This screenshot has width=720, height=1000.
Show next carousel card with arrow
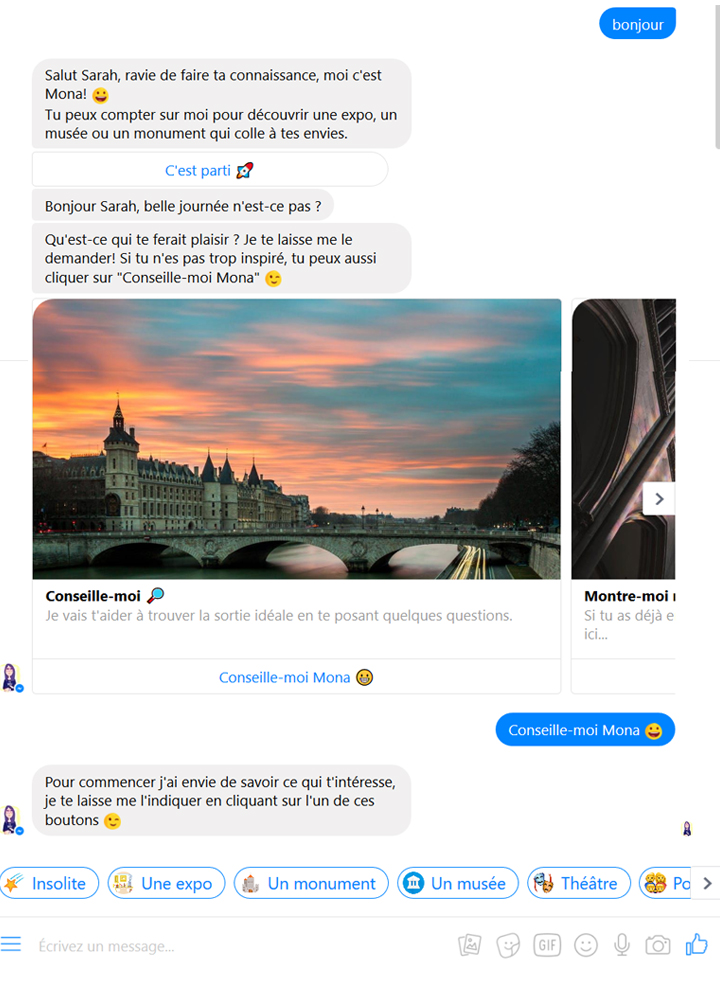click(658, 498)
